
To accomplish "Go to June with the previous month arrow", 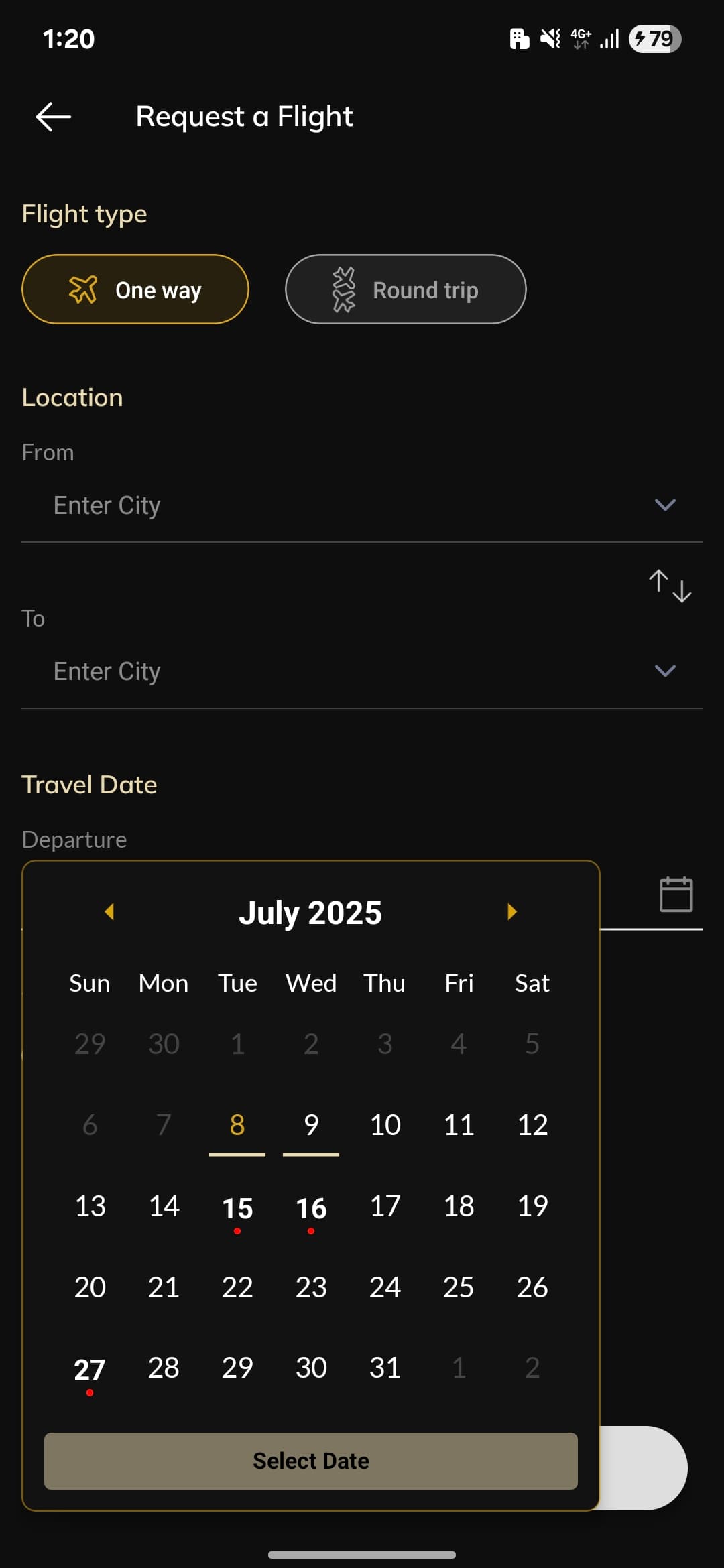I will [109, 911].
